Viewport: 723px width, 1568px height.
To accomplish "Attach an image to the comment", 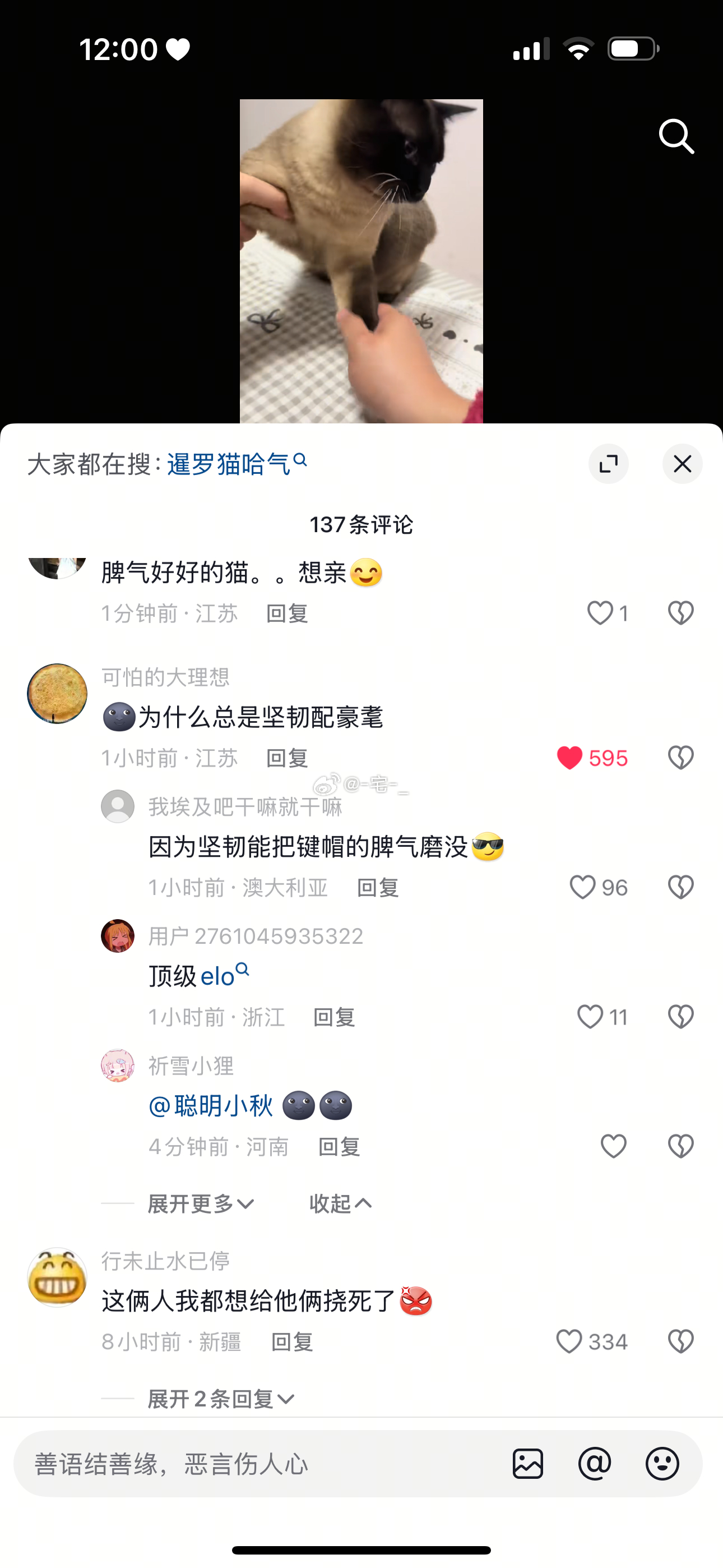I will 527,1464.
